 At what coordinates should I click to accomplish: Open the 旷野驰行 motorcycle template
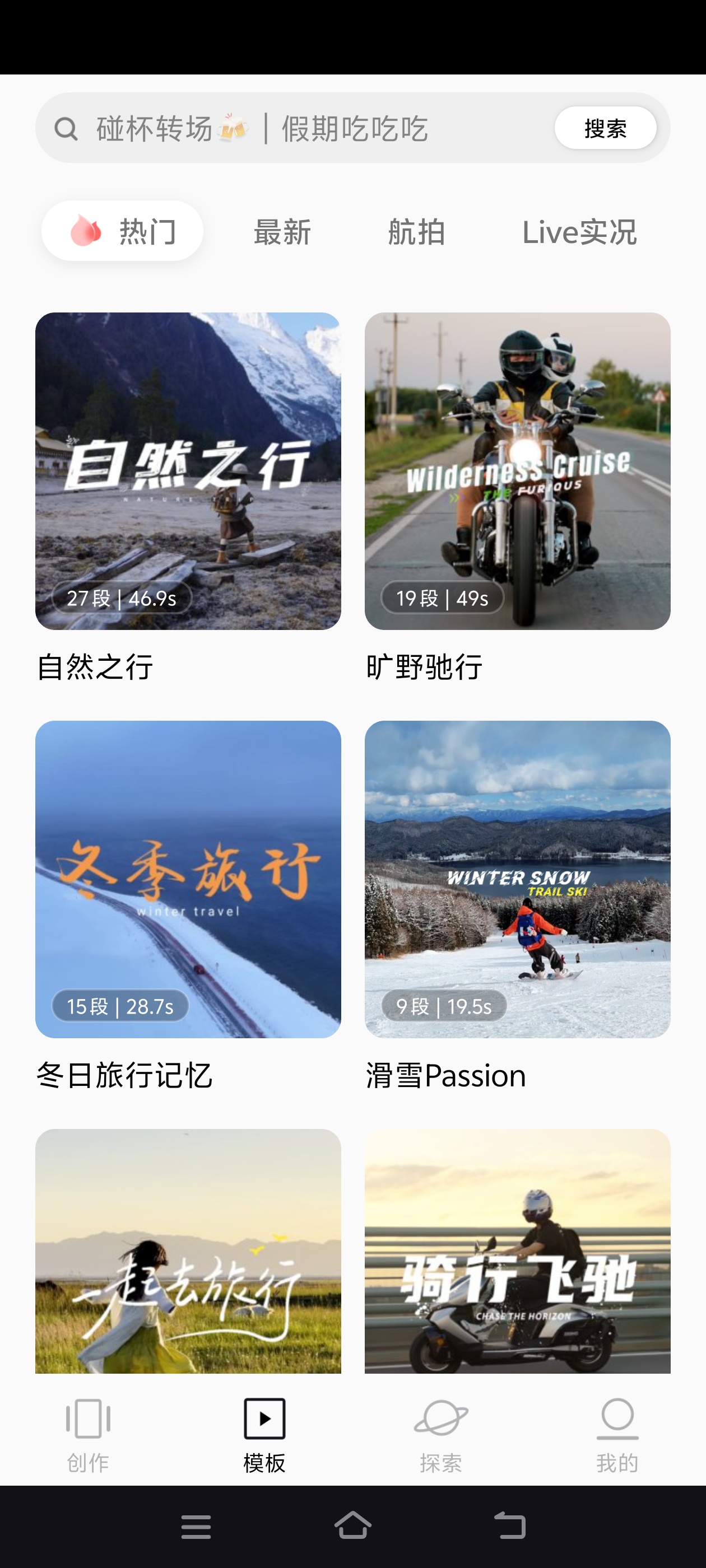517,471
